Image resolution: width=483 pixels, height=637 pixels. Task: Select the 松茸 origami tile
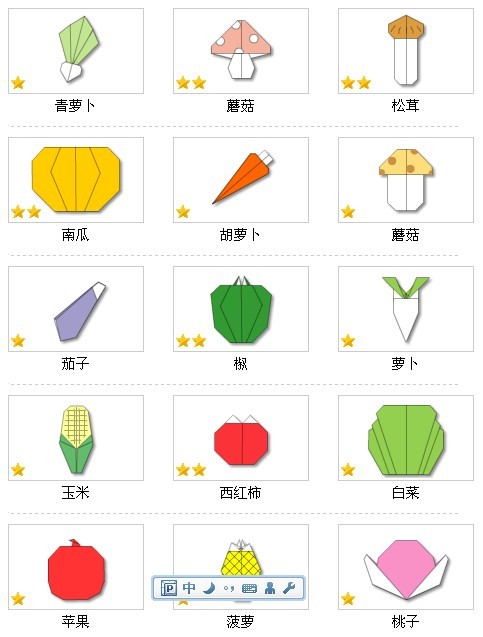pyautogui.click(x=406, y=51)
